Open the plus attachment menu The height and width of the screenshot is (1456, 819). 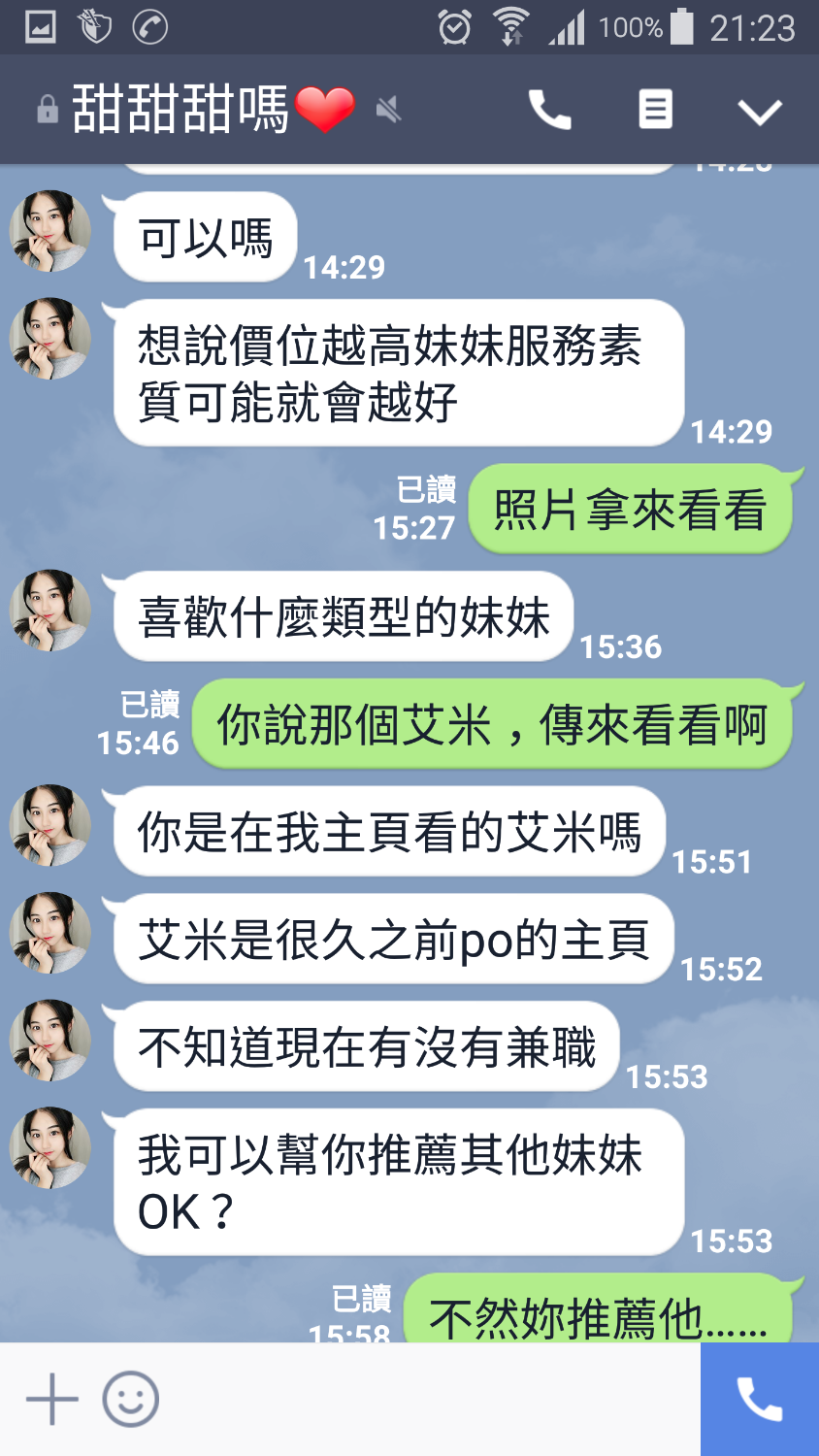coord(51,1400)
